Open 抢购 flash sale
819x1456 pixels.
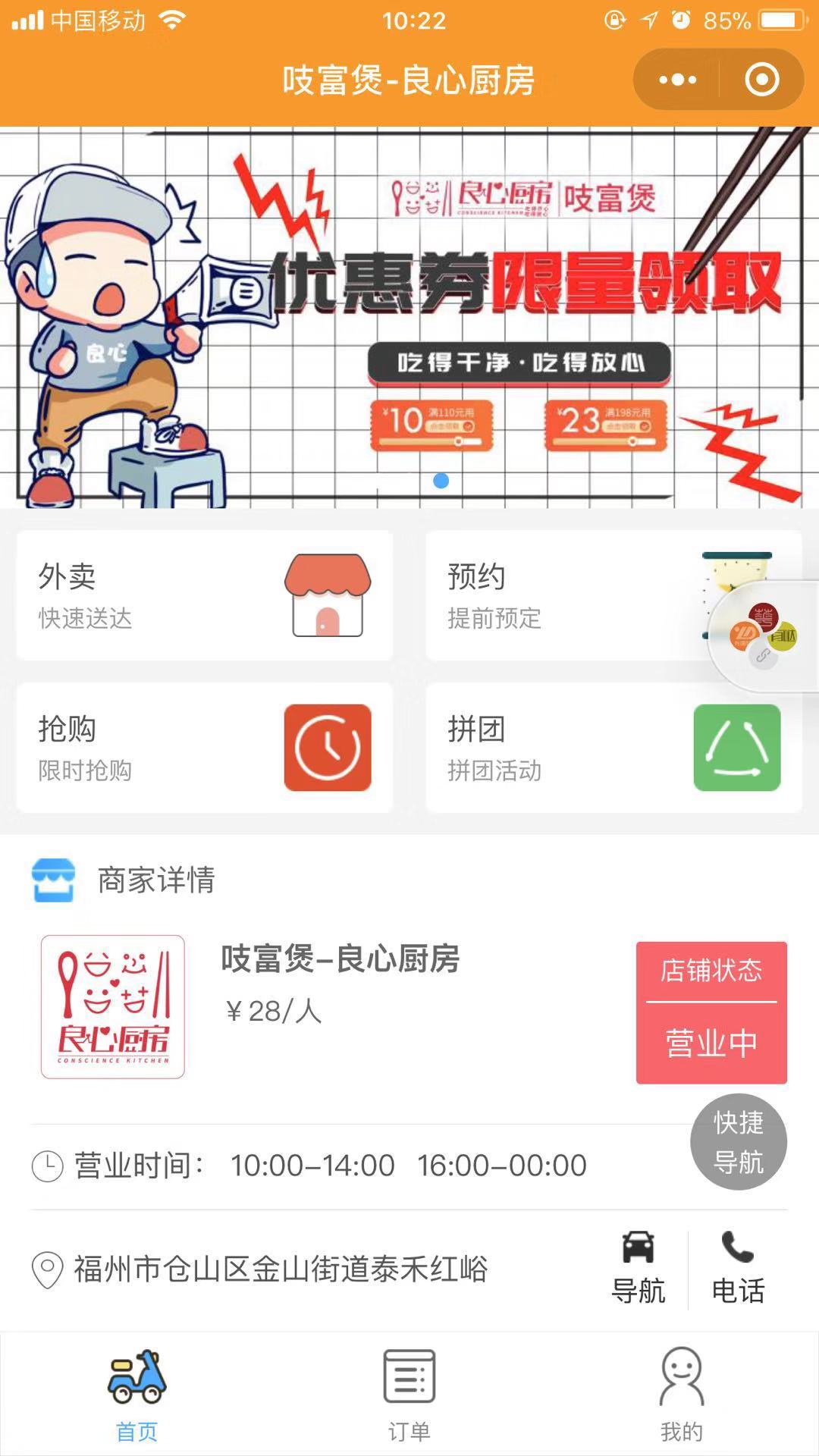[205, 748]
